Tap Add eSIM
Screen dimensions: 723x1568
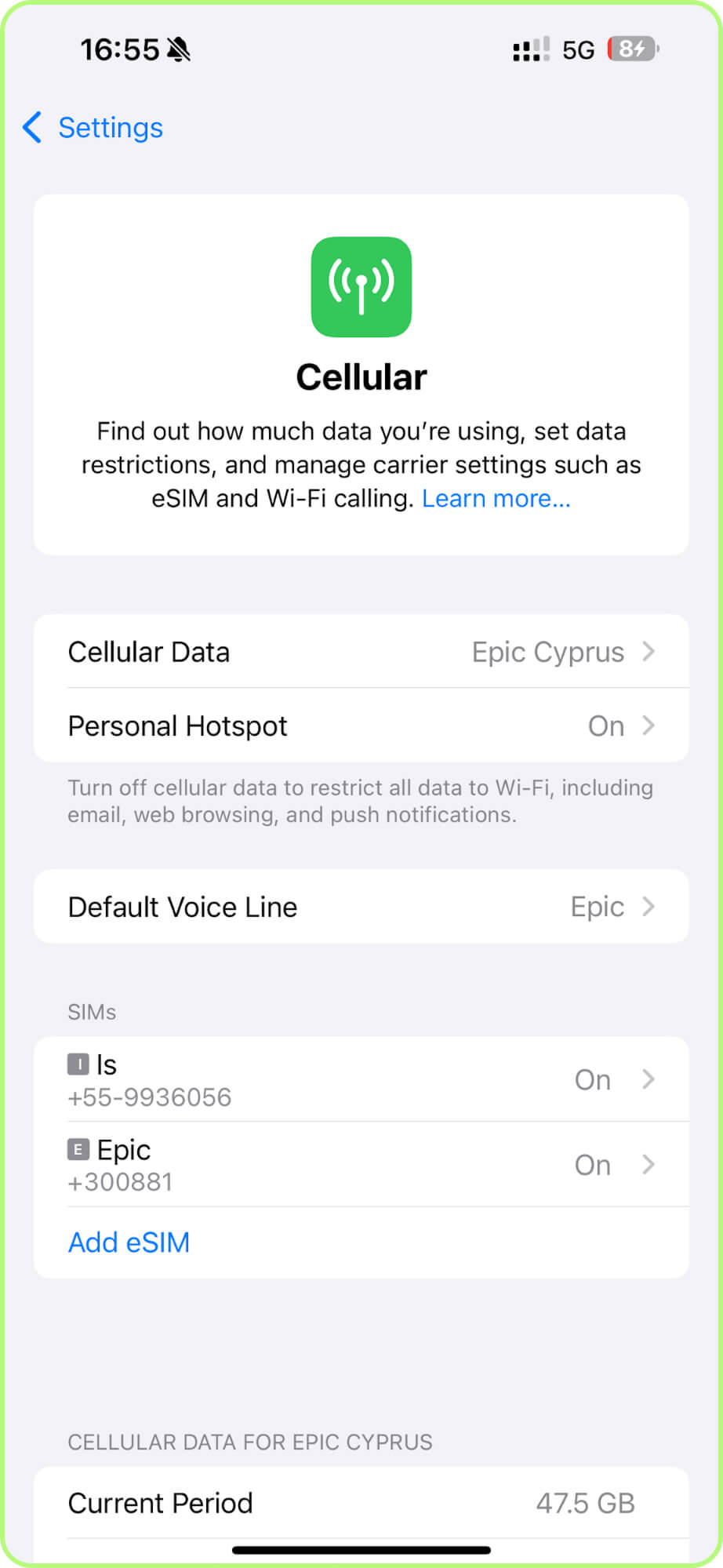click(129, 1242)
